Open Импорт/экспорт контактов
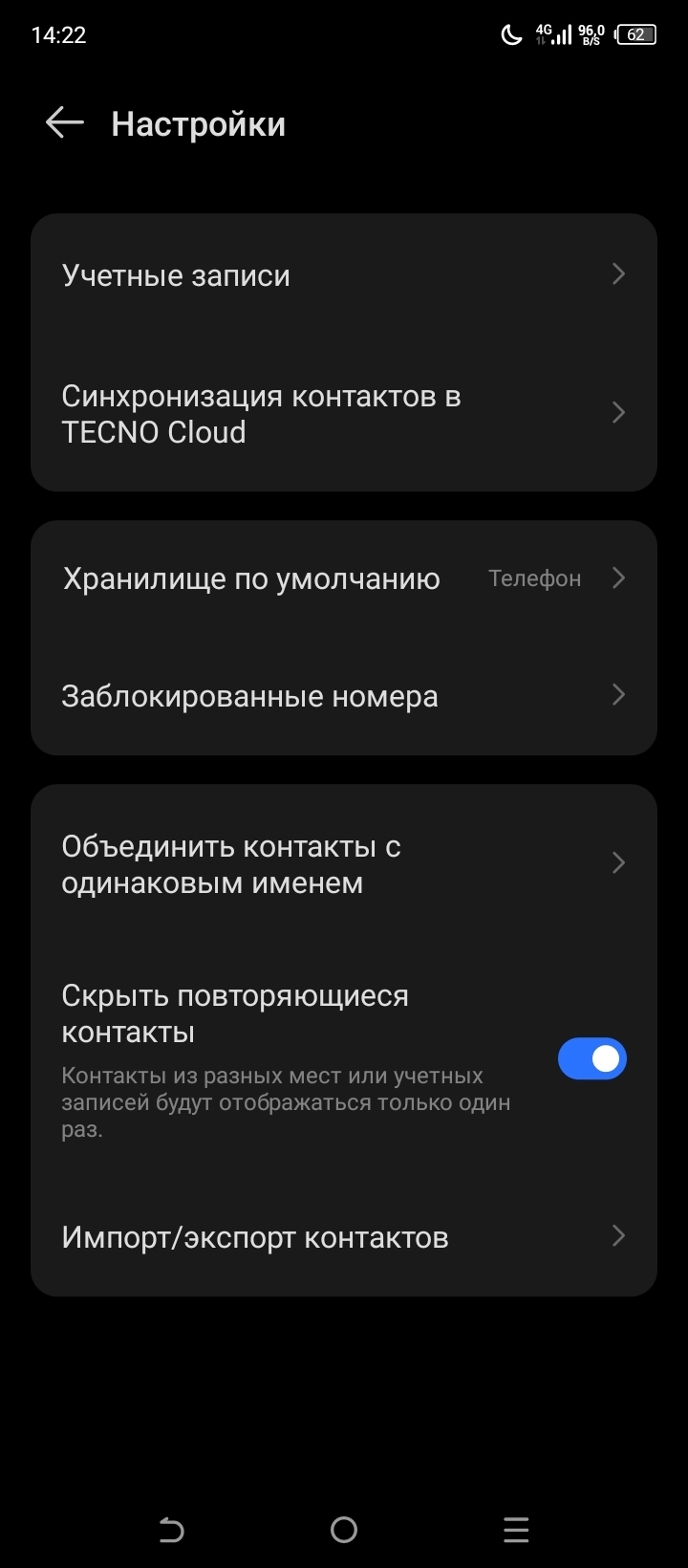 pos(343,1237)
